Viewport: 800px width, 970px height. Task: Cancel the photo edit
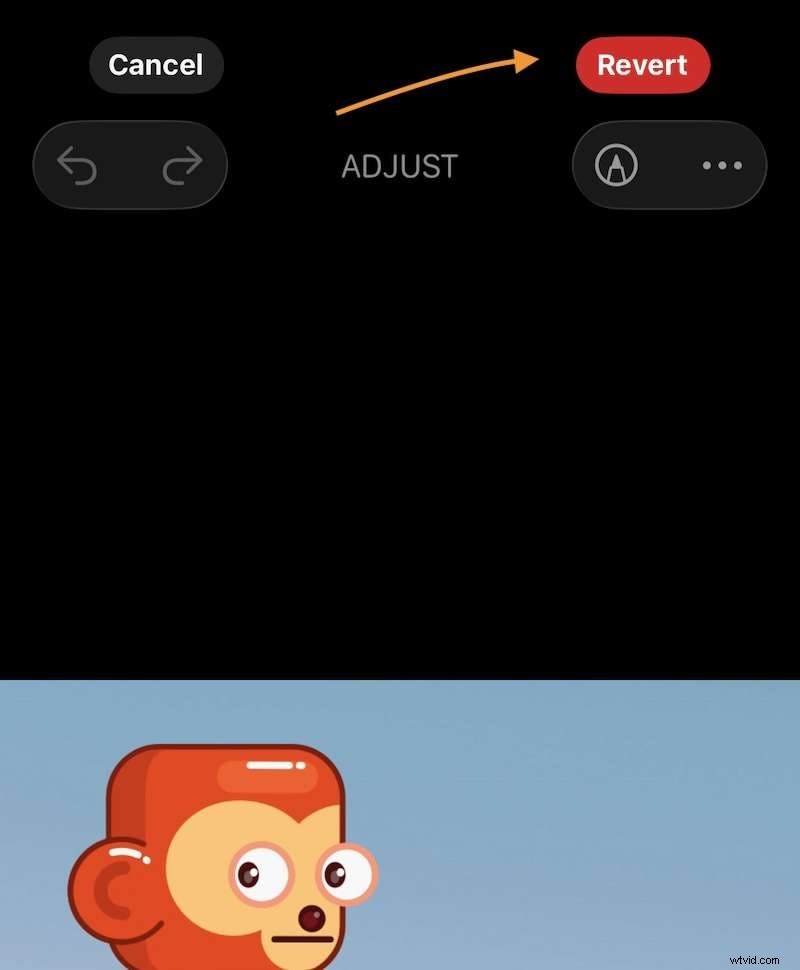coord(156,65)
